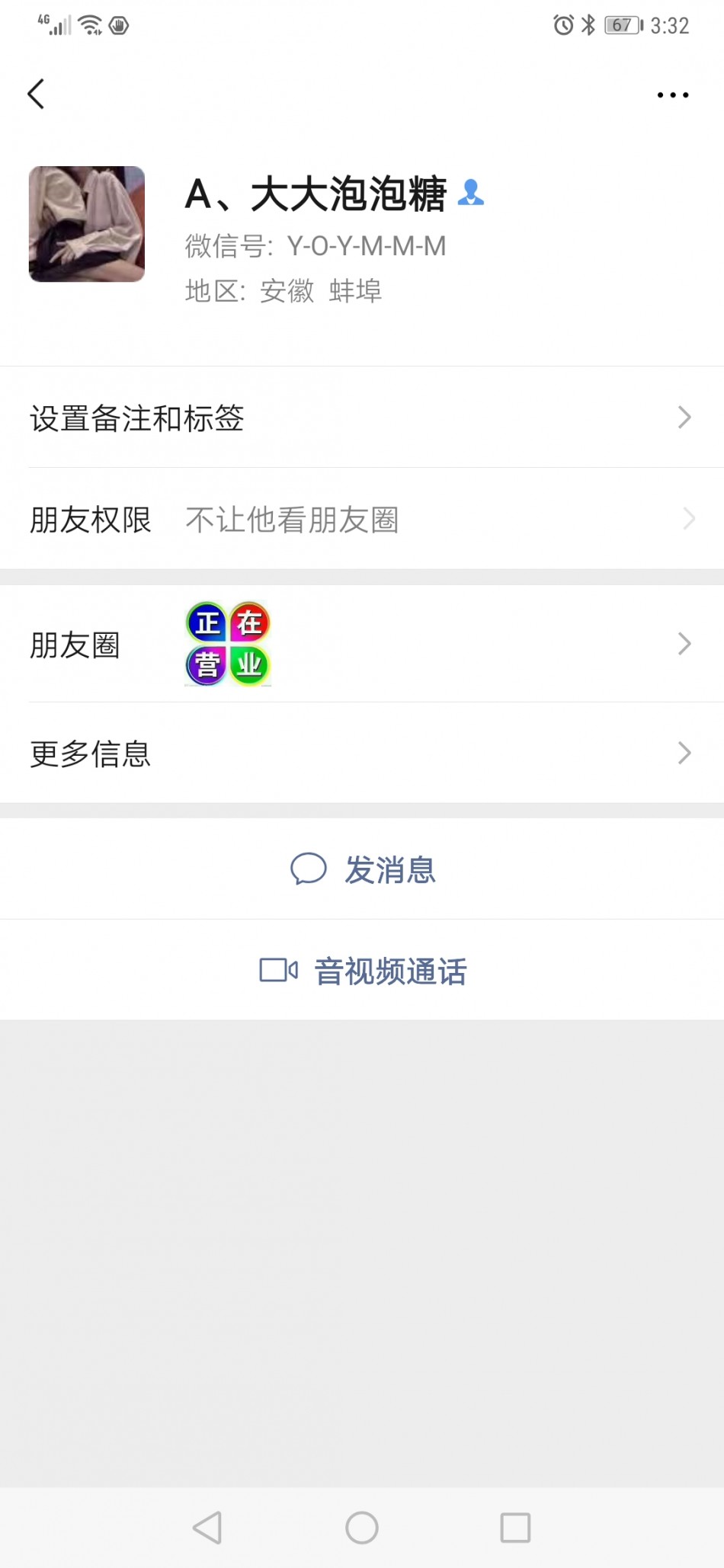Screen dimensions: 724x1568
Task: Tap 发消息 to send a message
Action: [364, 869]
